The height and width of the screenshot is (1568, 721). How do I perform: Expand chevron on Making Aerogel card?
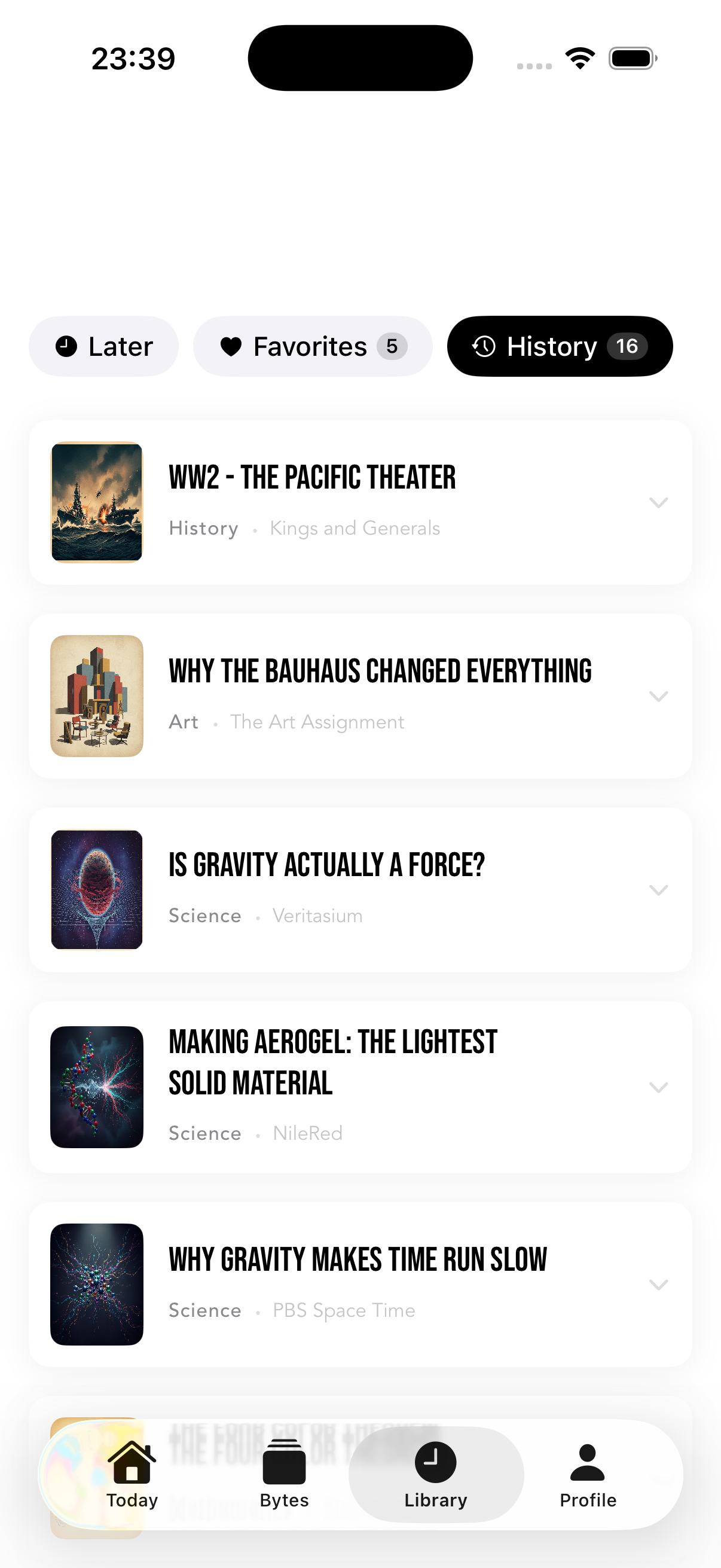[658, 1087]
